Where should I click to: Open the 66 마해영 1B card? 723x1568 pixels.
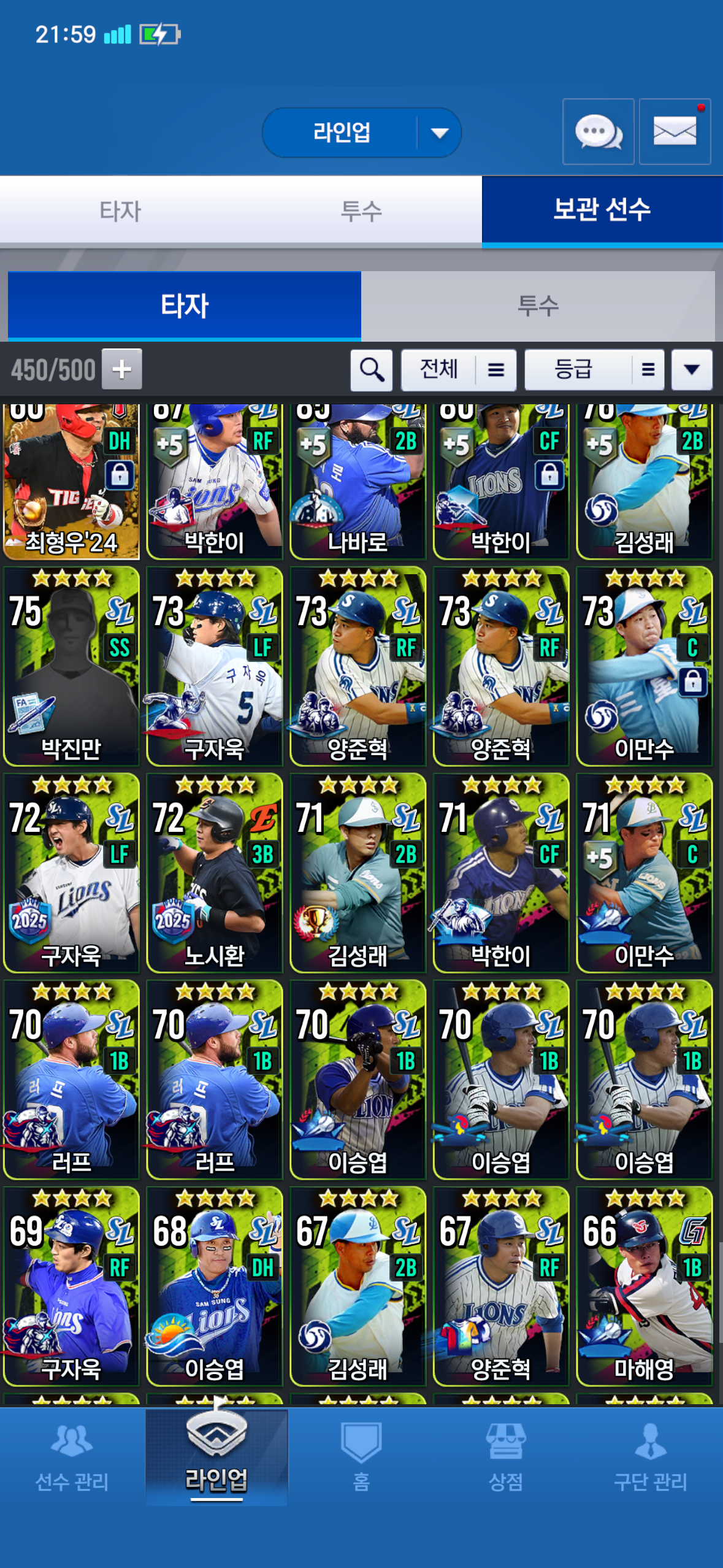643,1285
